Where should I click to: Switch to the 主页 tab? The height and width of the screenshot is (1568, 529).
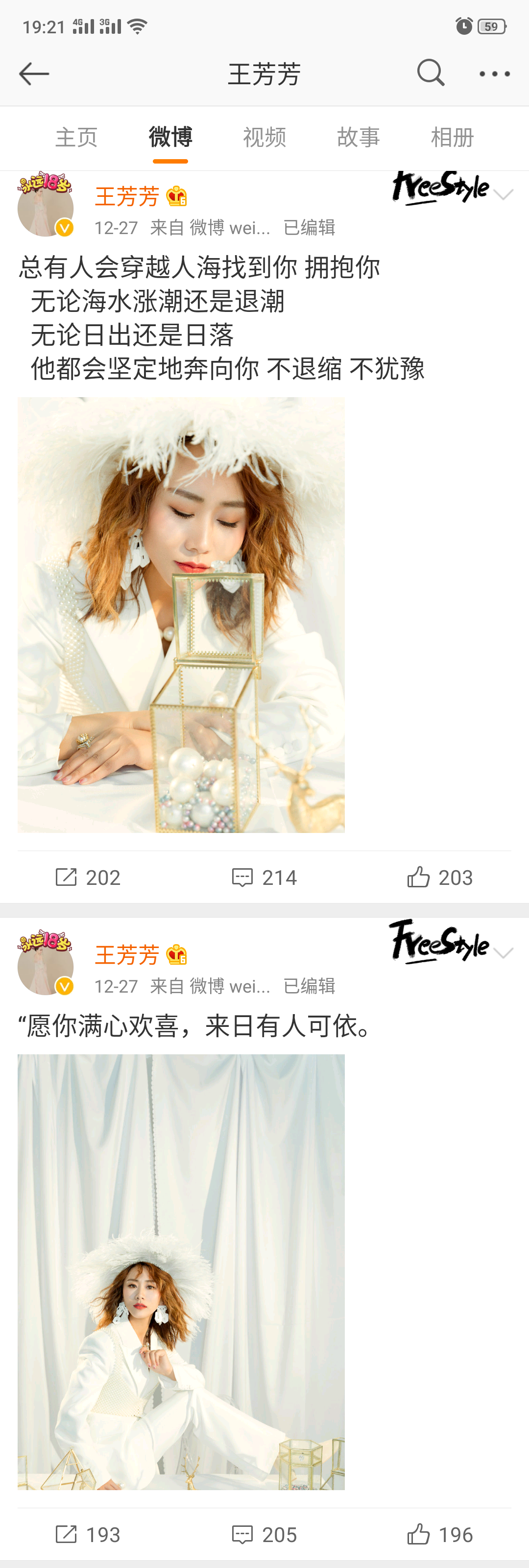[x=76, y=138]
